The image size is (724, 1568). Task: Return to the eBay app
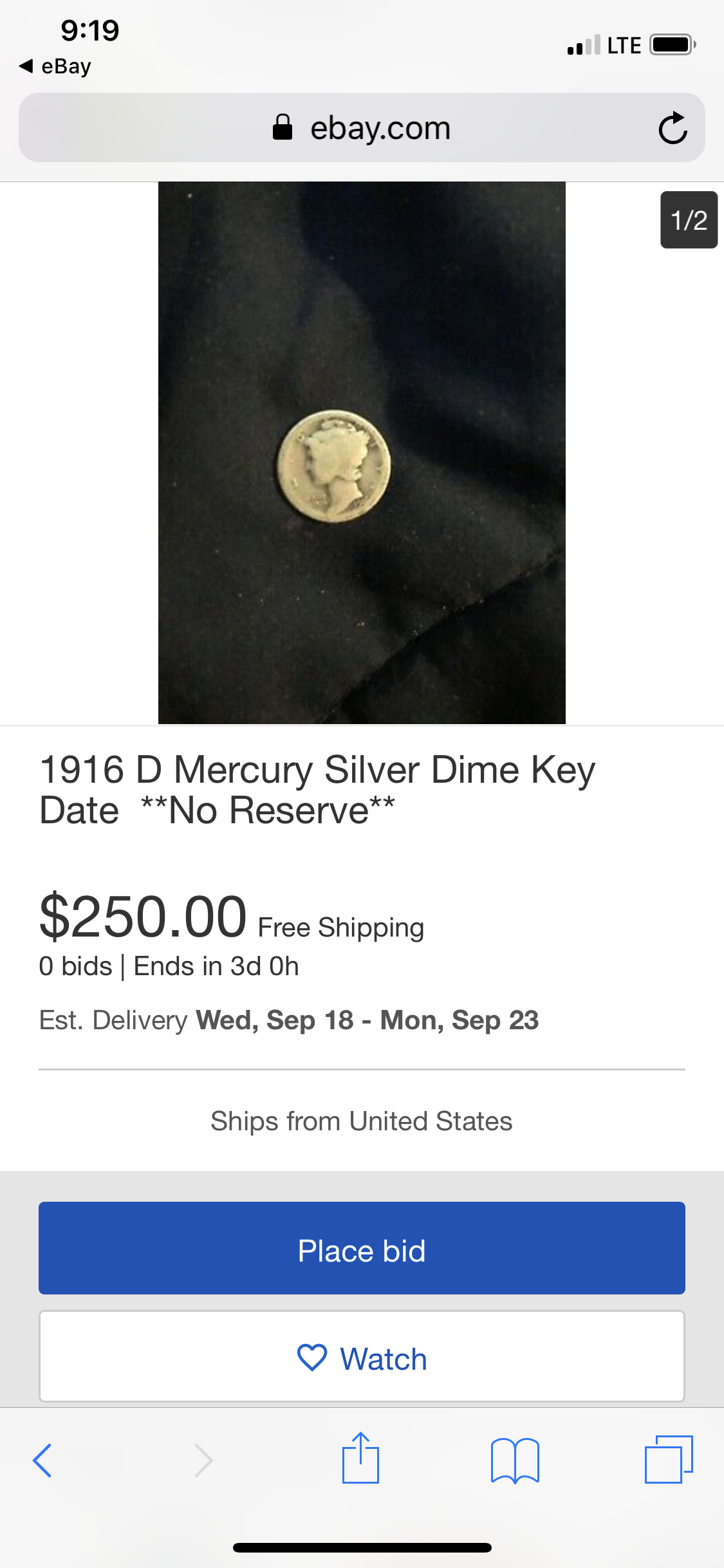point(55,66)
